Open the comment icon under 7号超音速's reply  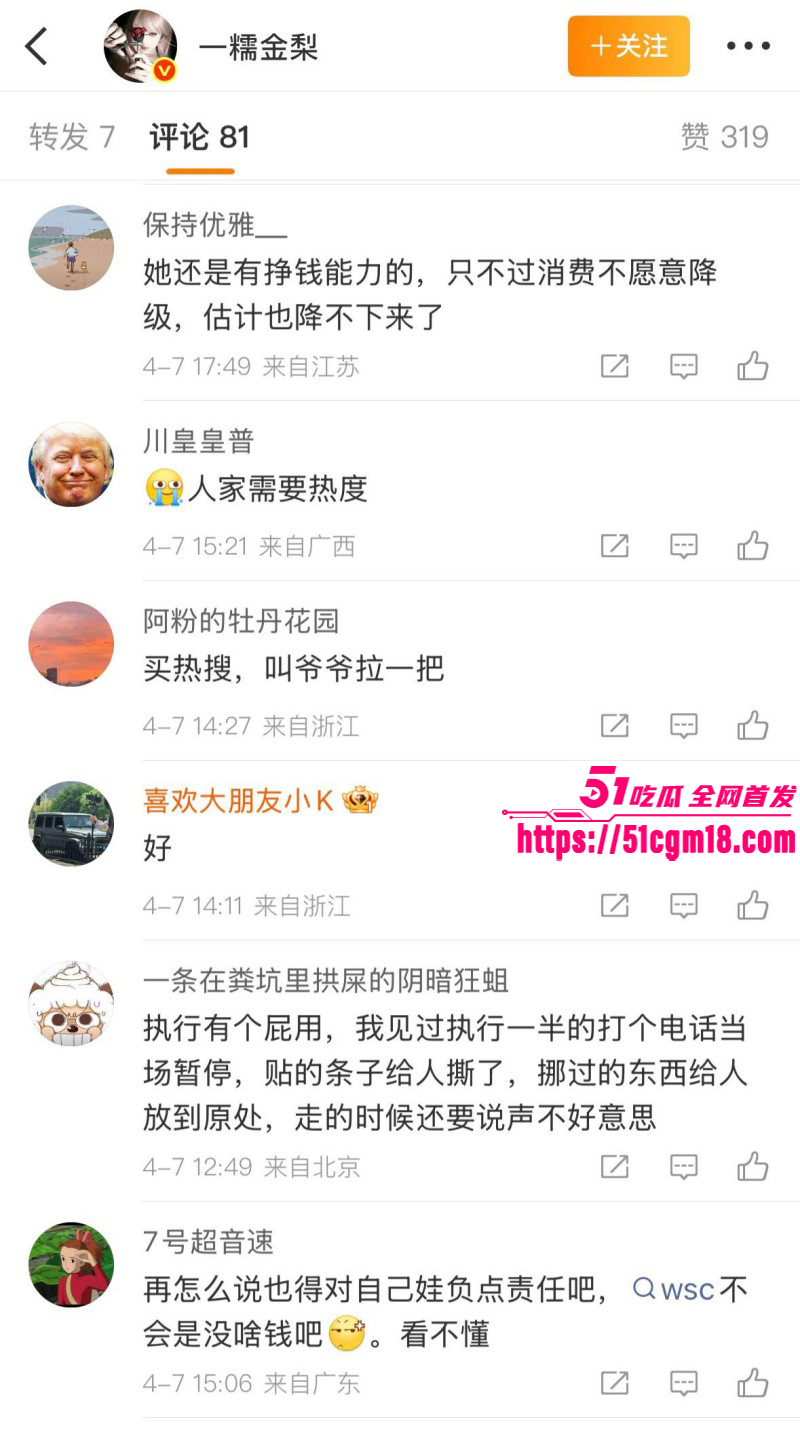[683, 1382]
